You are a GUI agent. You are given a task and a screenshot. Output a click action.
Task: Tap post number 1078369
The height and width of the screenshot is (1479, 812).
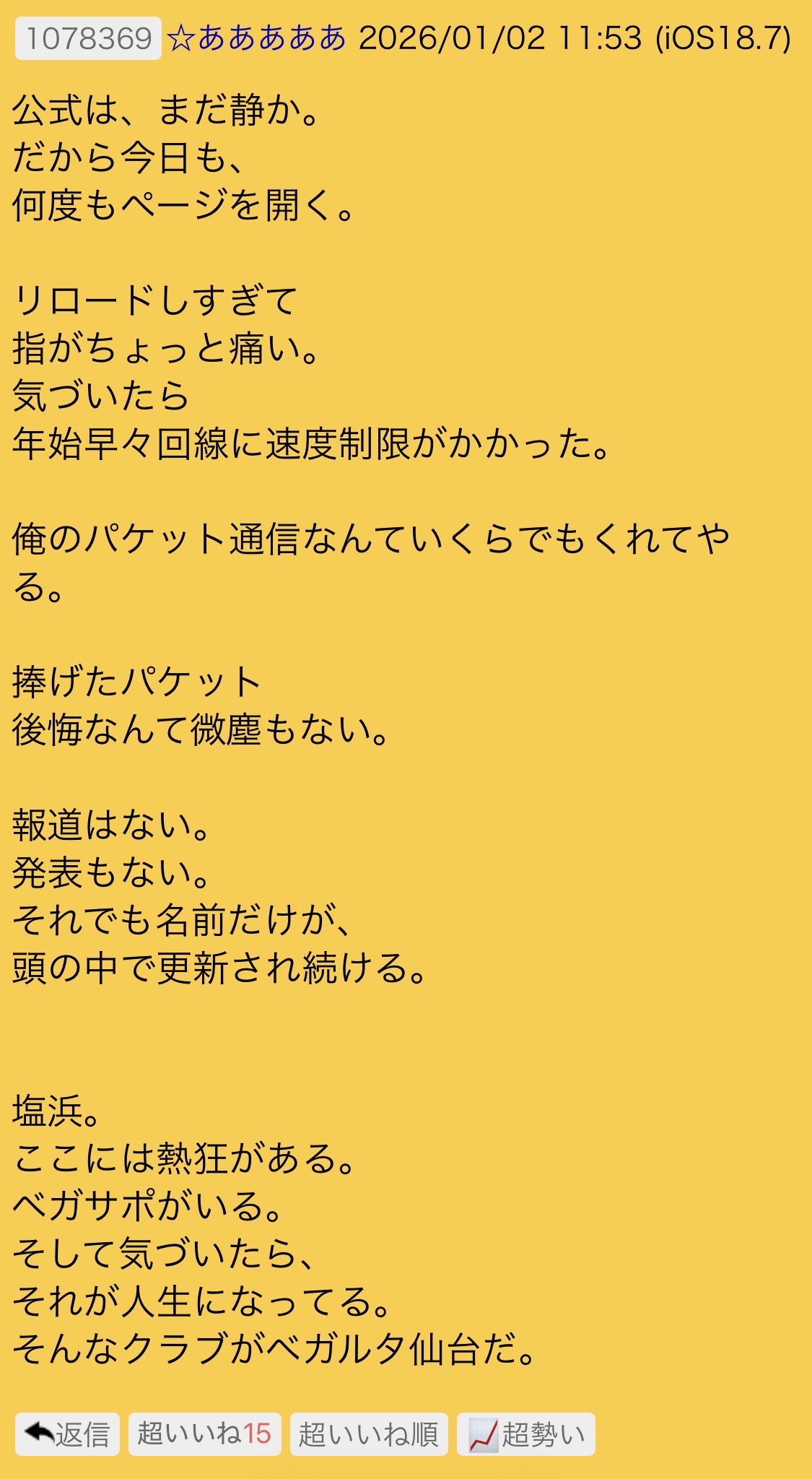[x=88, y=38]
